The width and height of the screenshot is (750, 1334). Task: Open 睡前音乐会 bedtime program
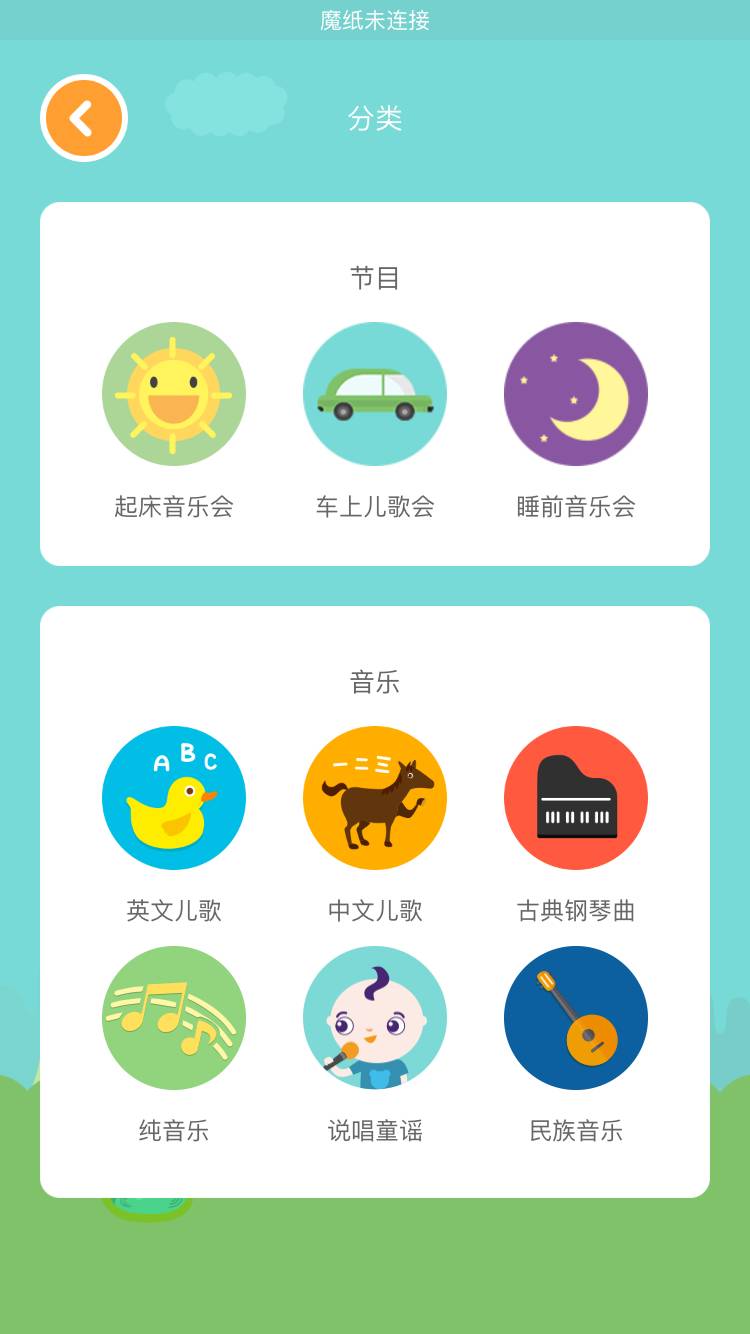click(576, 394)
